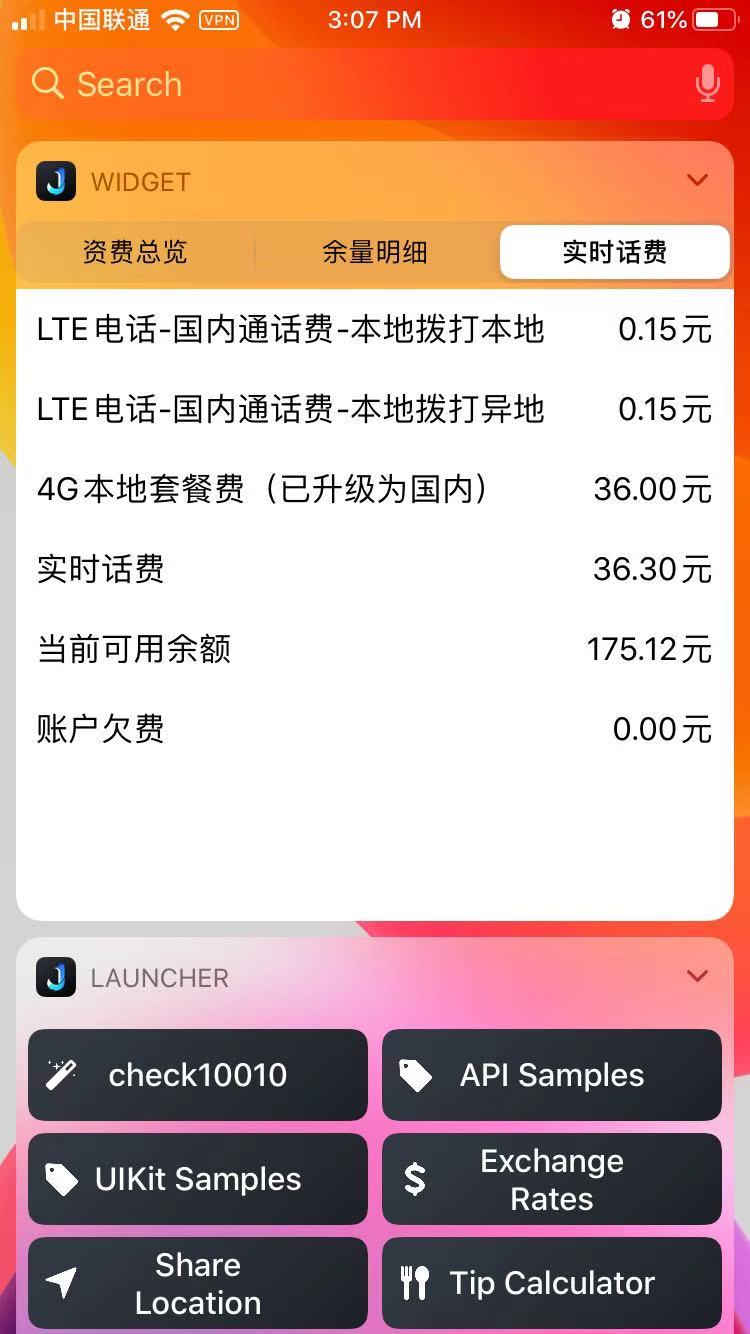Switch to the 余量明细 tab

[x=375, y=252]
